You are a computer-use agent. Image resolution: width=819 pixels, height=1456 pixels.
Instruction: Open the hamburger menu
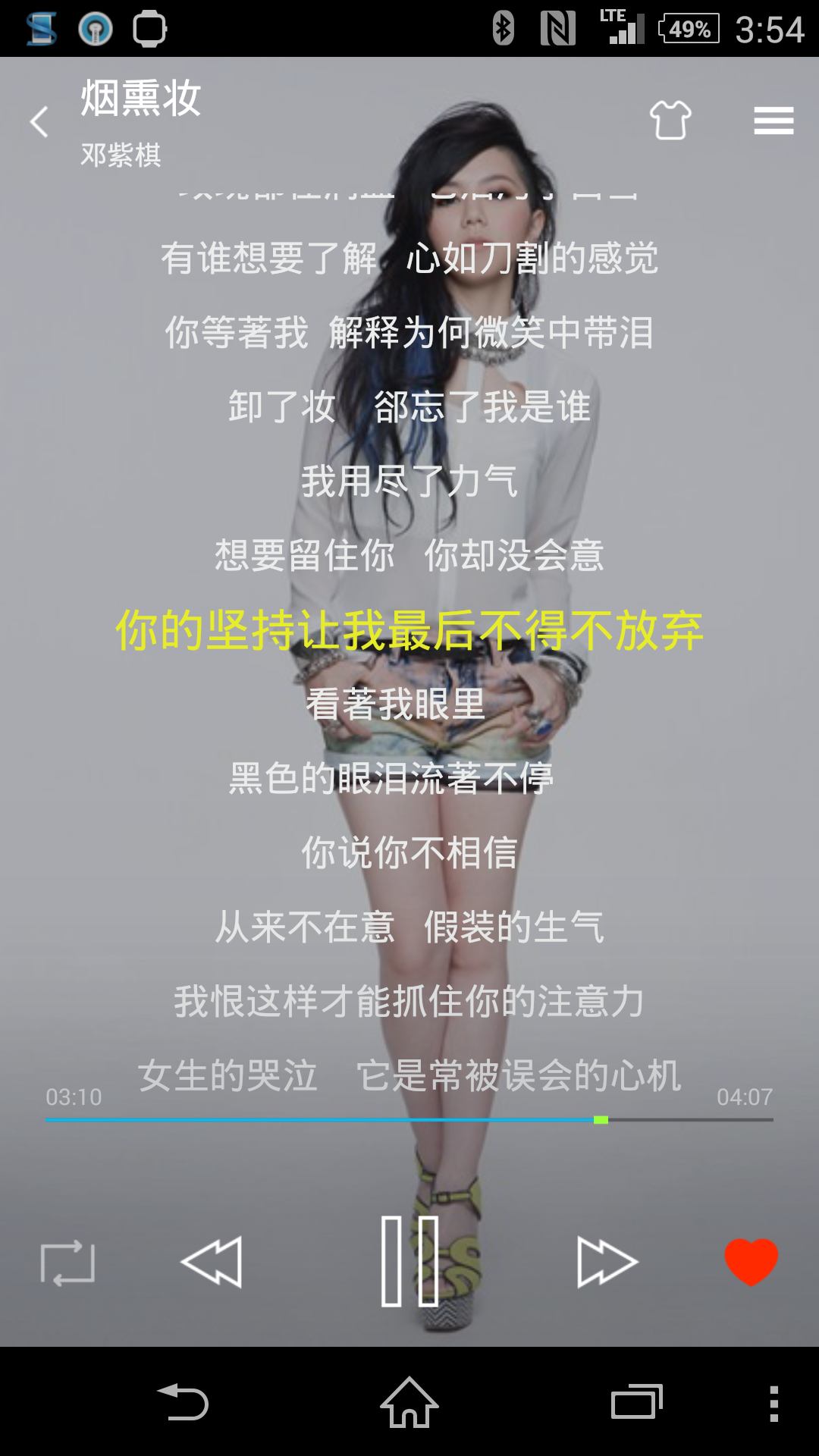(773, 121)
